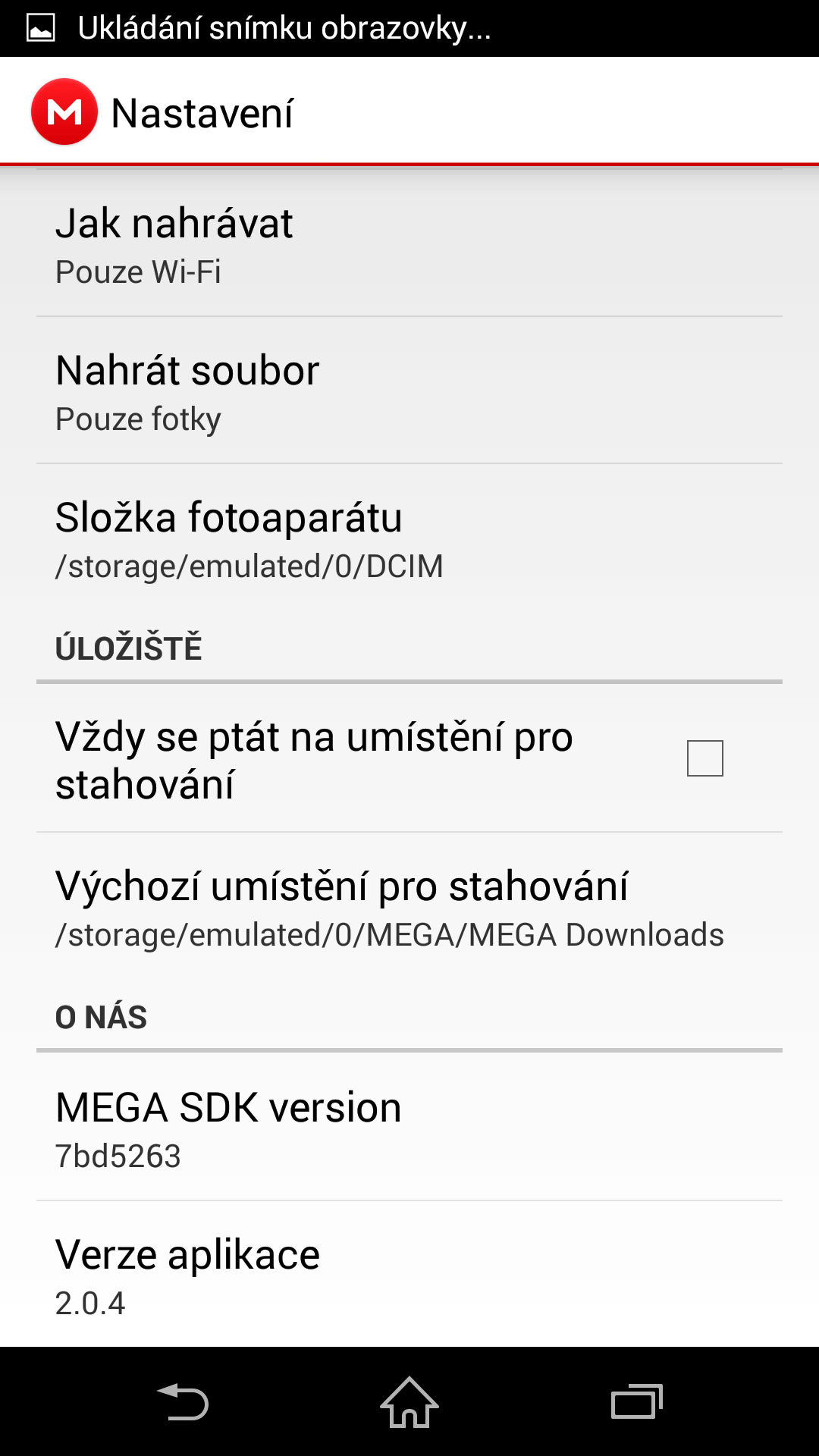Tap the MEGA SDK version row
The height and width of the screenshot is (1456, 819).
click(409, 1128)
